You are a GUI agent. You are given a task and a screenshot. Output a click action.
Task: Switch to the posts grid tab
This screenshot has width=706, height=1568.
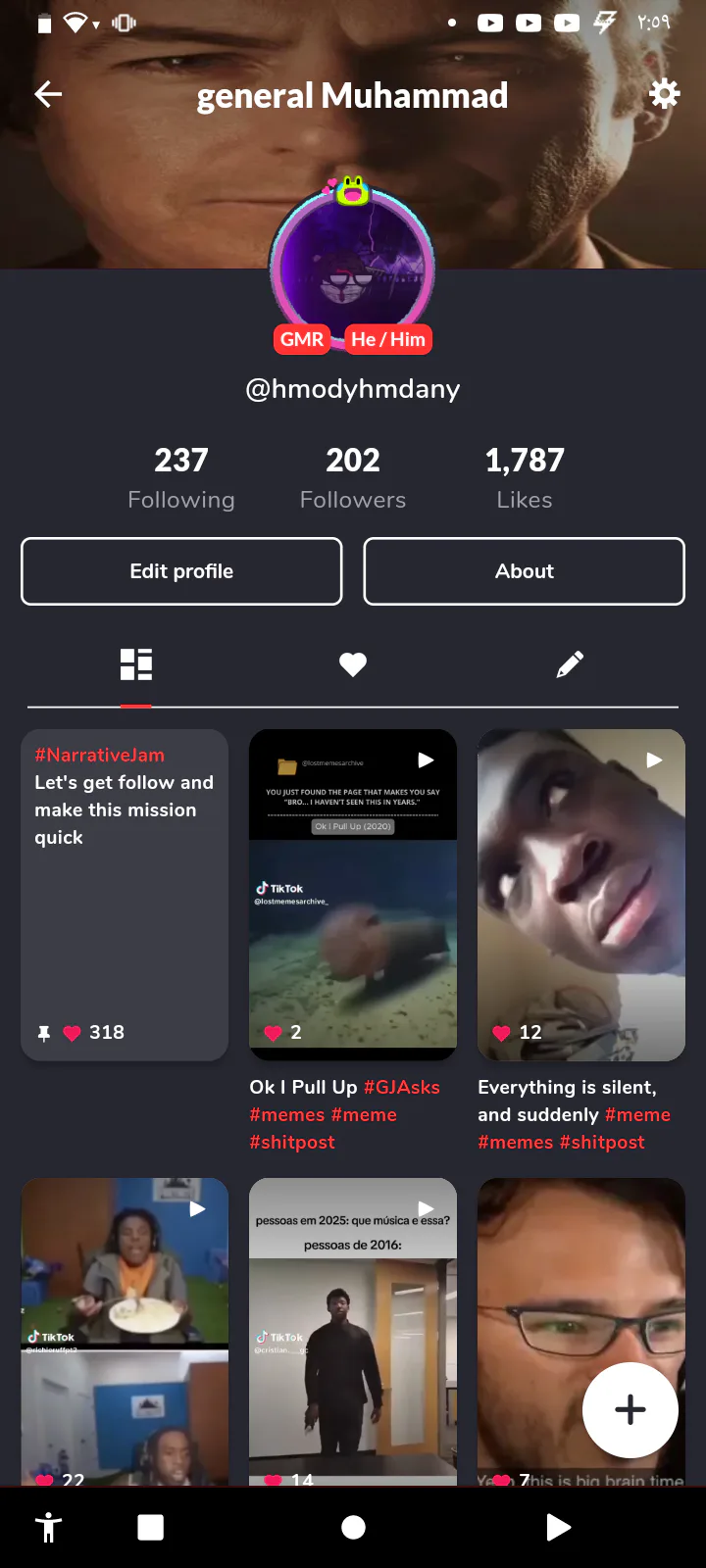pyautogui.click(x=136, y=664)
